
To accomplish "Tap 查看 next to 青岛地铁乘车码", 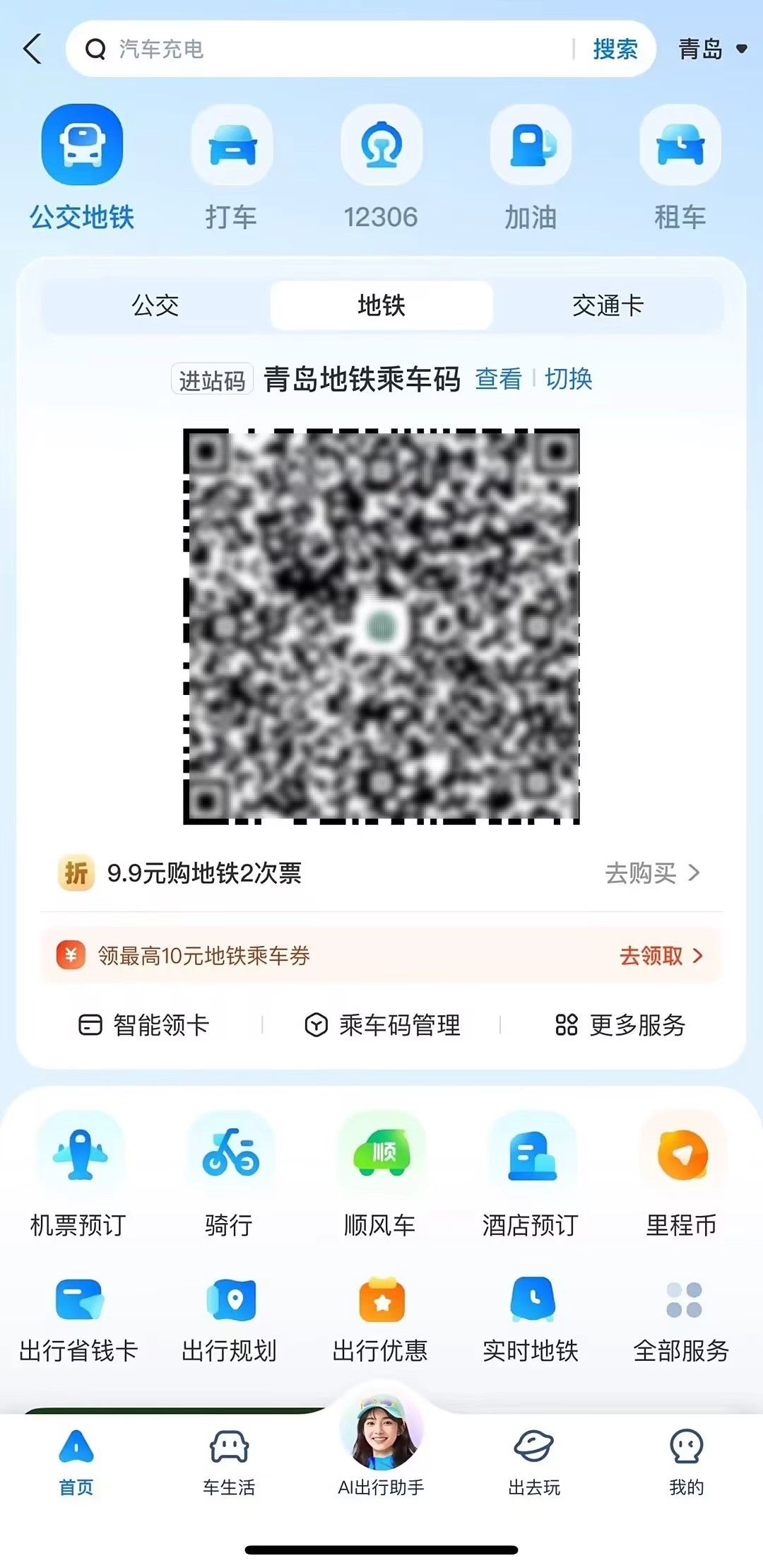I will coord(498,379).
